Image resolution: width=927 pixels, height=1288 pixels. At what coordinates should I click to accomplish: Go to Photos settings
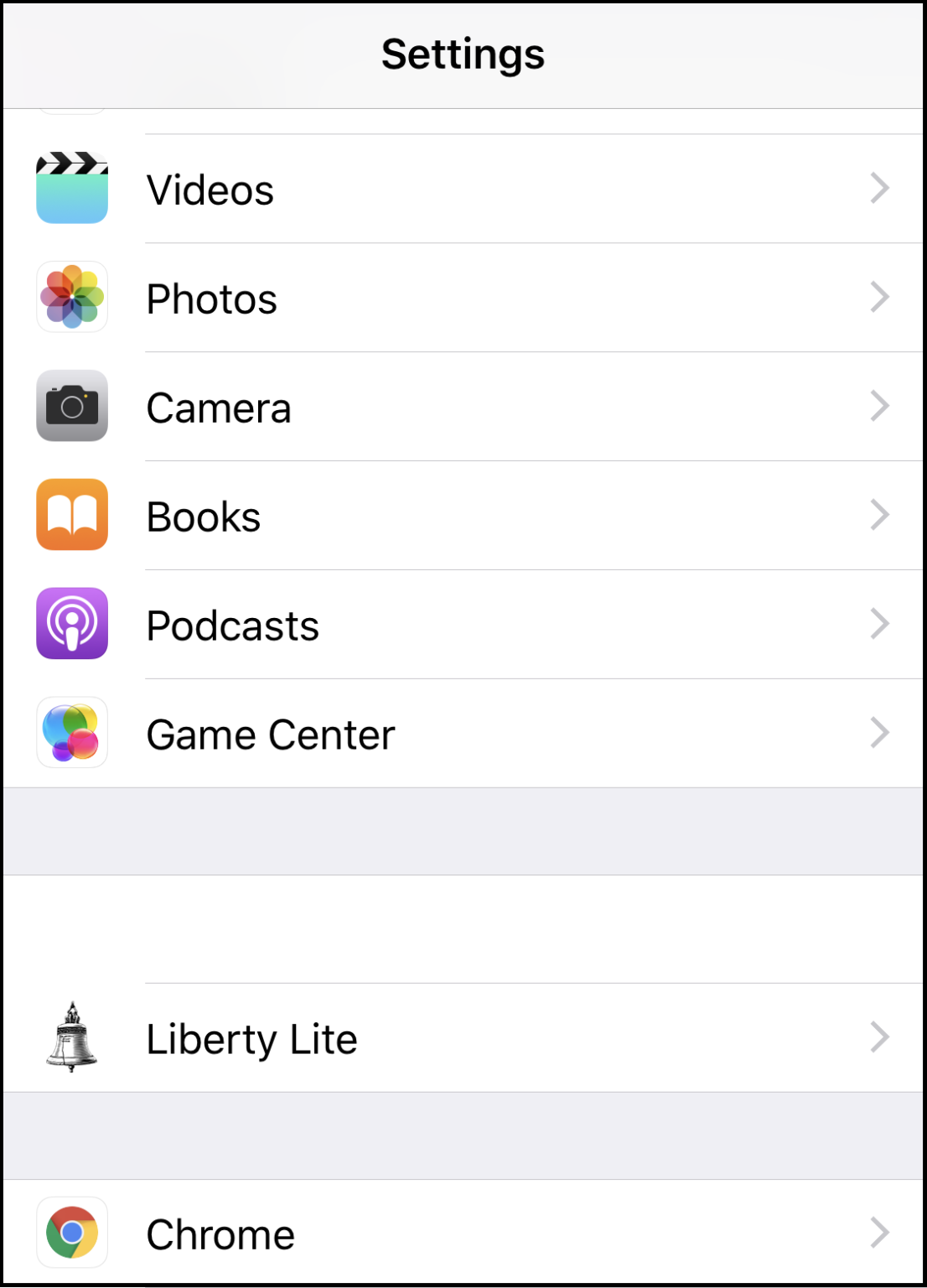[x=463, y=299]
